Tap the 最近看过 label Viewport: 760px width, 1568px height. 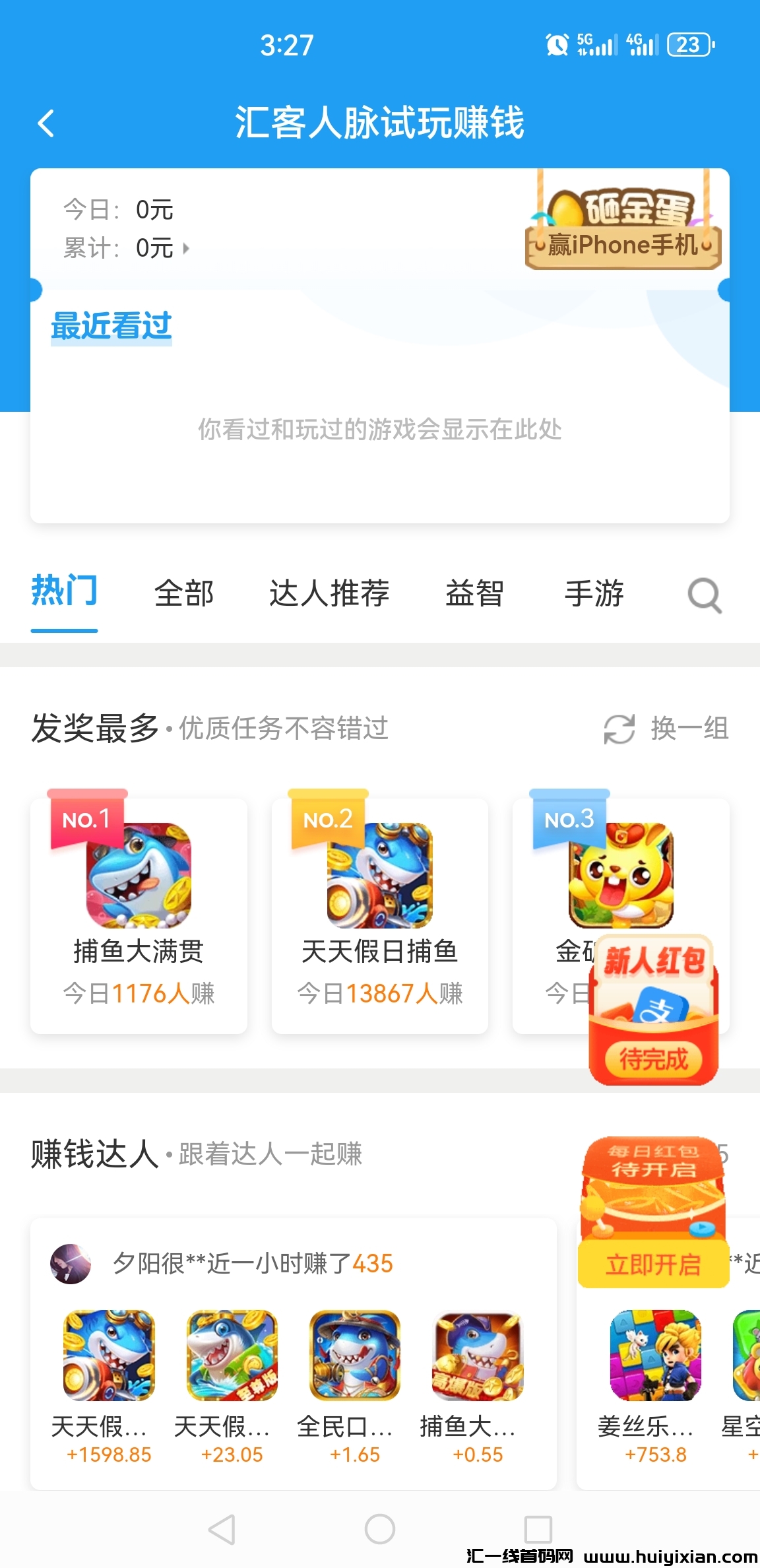(x=112, y=325)
